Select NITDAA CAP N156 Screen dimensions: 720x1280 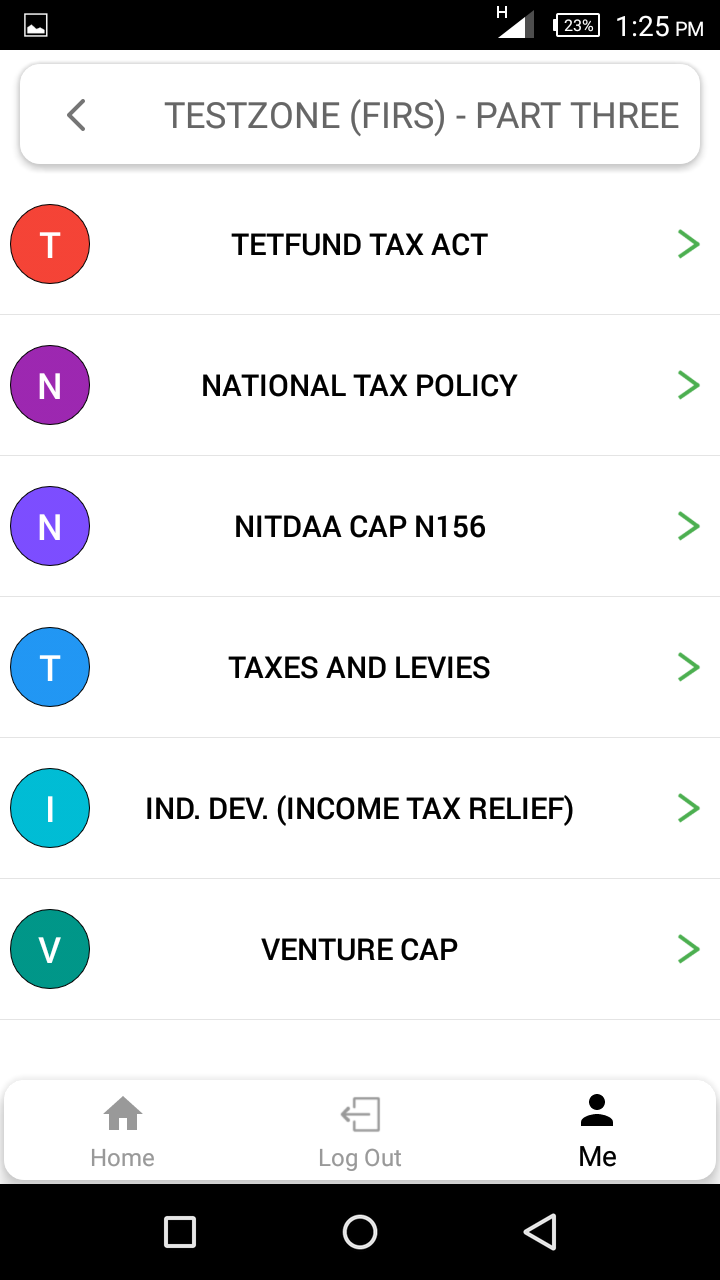click(x=360, y=527)
